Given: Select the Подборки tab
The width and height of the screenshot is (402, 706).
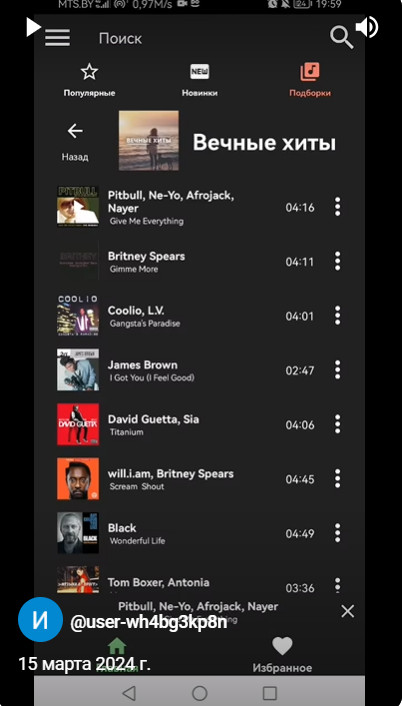Looking at the screenshot, I should point(310,81).
